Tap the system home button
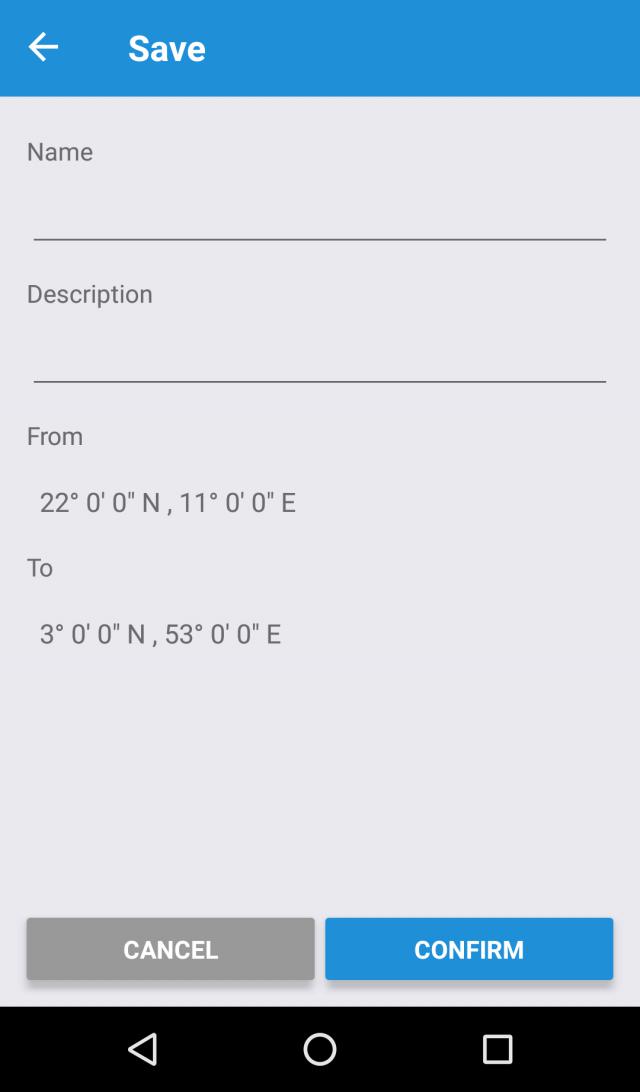This screenshot has height=1092, width=640. (320, 1049)
